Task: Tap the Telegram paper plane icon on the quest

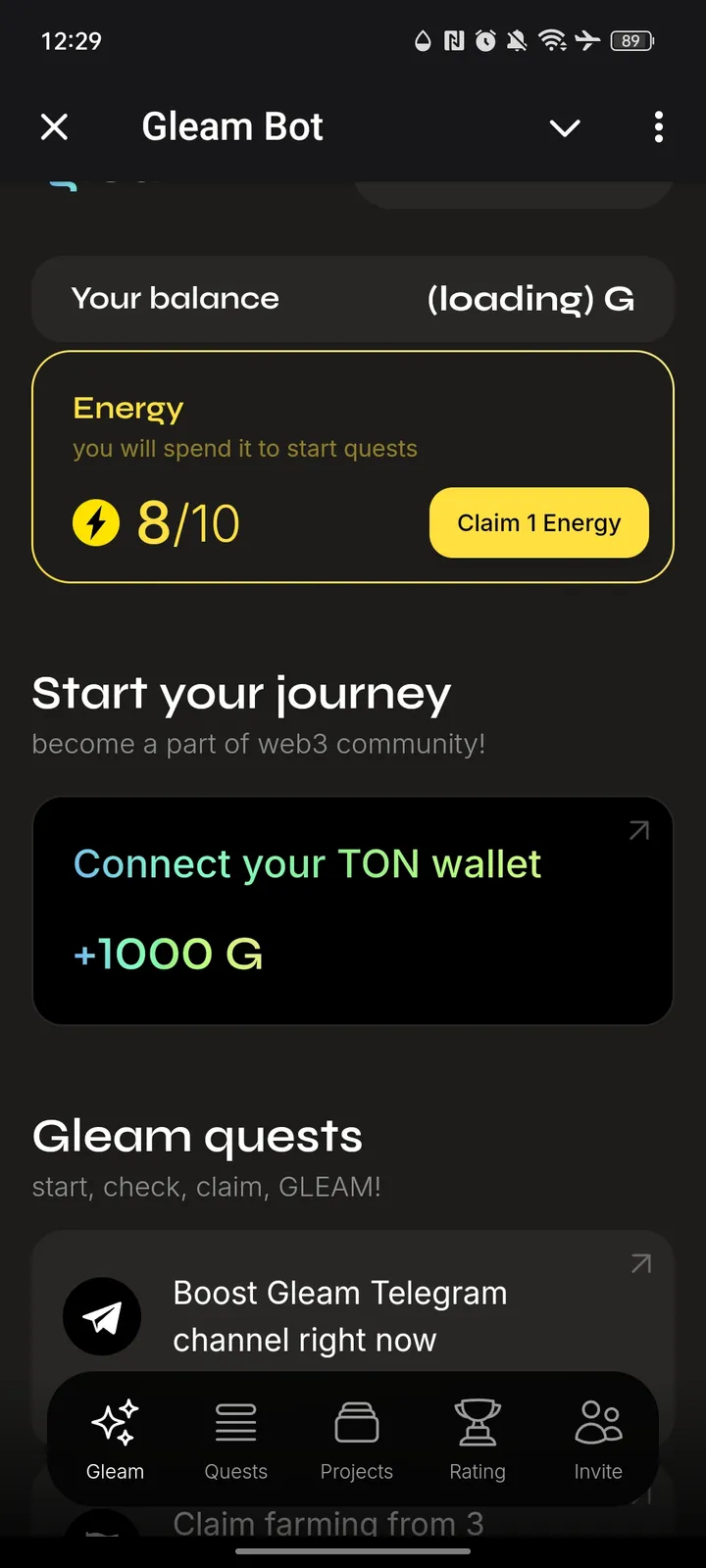Action: pyautogui.click(x=102, y=1316)
